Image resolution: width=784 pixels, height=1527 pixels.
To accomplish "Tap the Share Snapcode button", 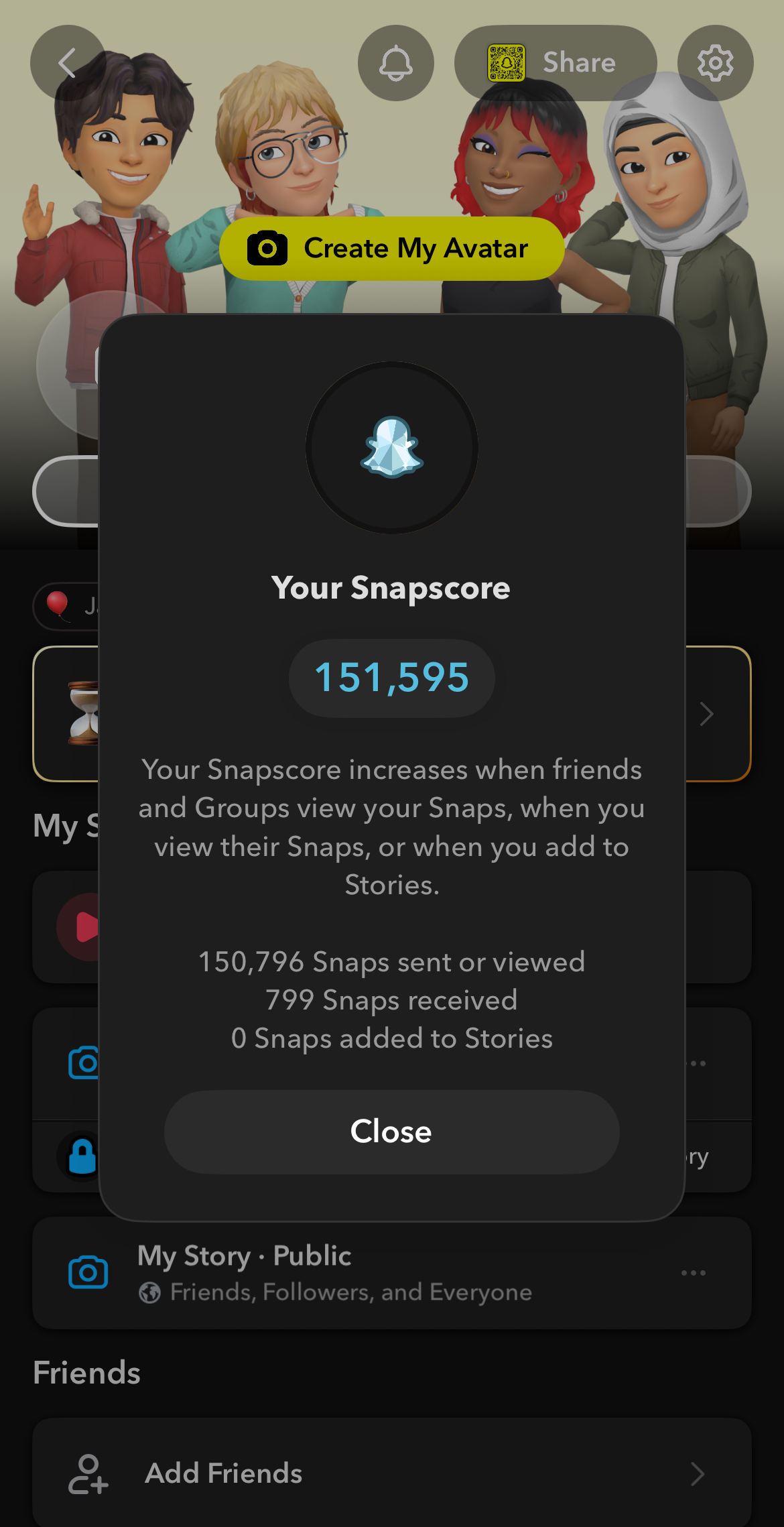I will [x=555, y=63].
